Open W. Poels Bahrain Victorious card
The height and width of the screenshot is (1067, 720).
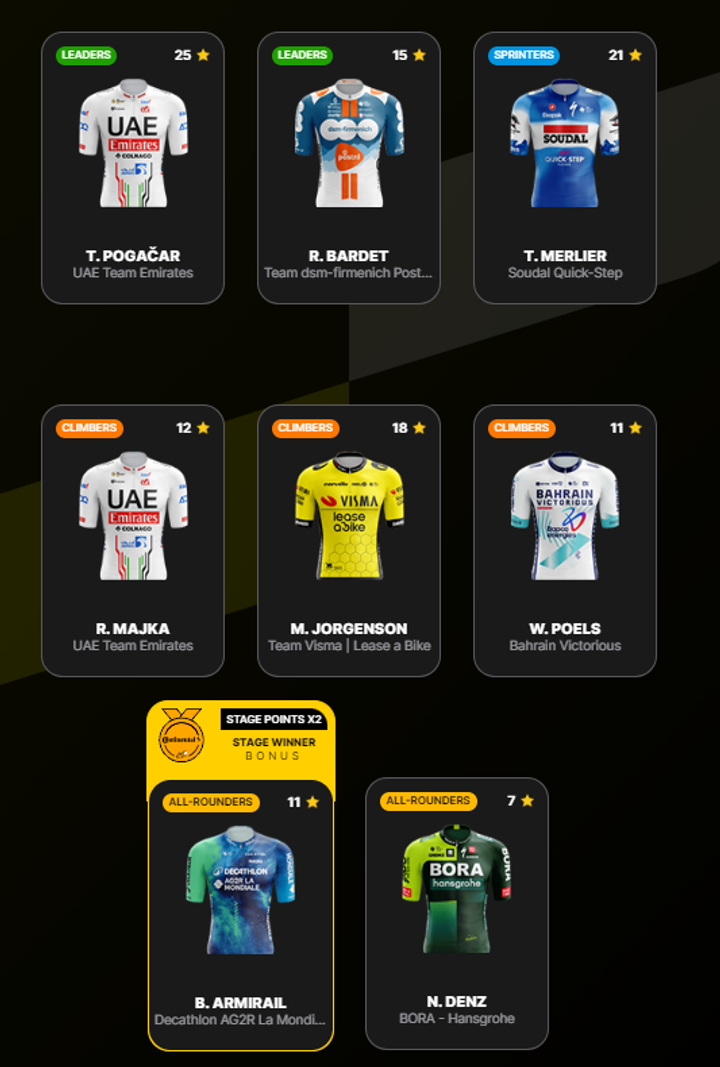click(x=565, y=541)
